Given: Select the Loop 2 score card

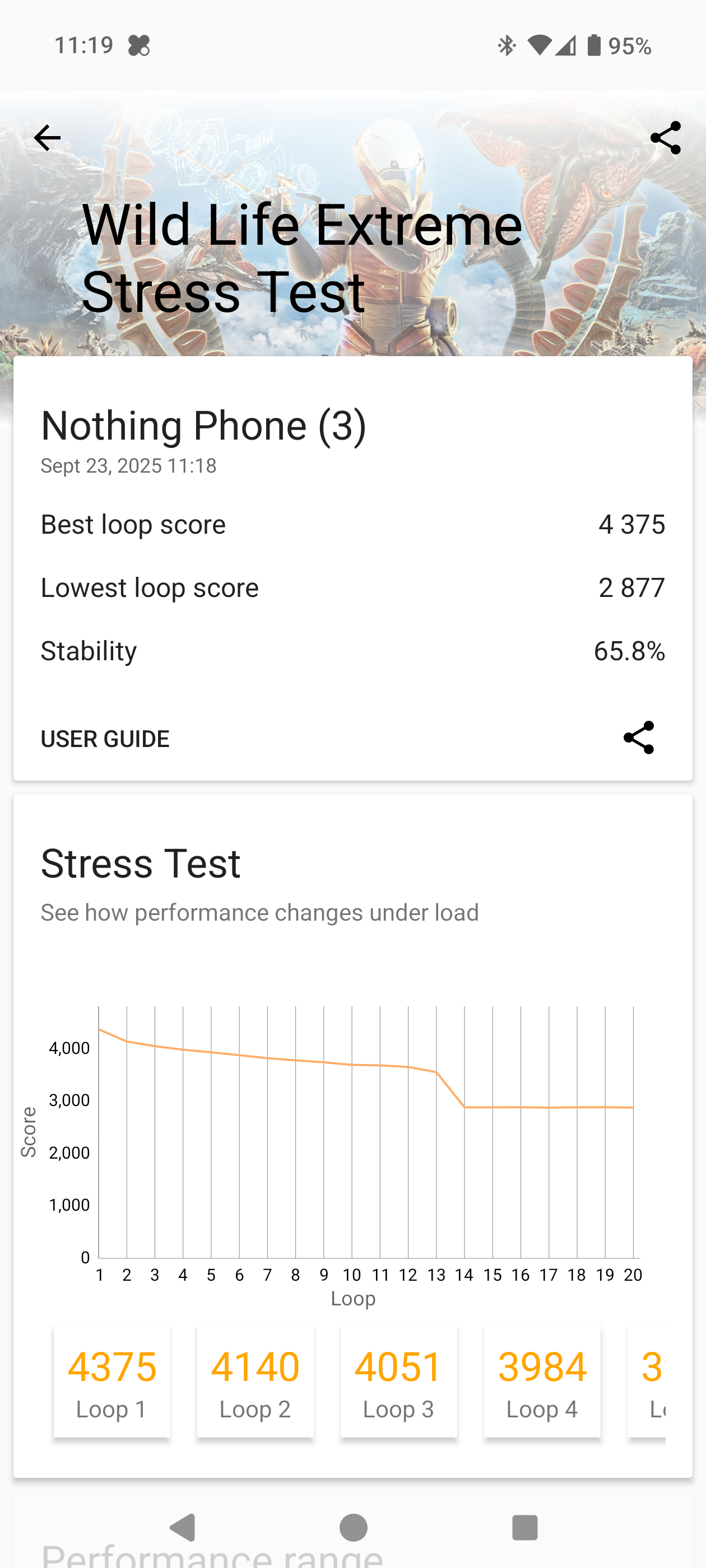Looking at the screenshot, I should (256, 1380).
